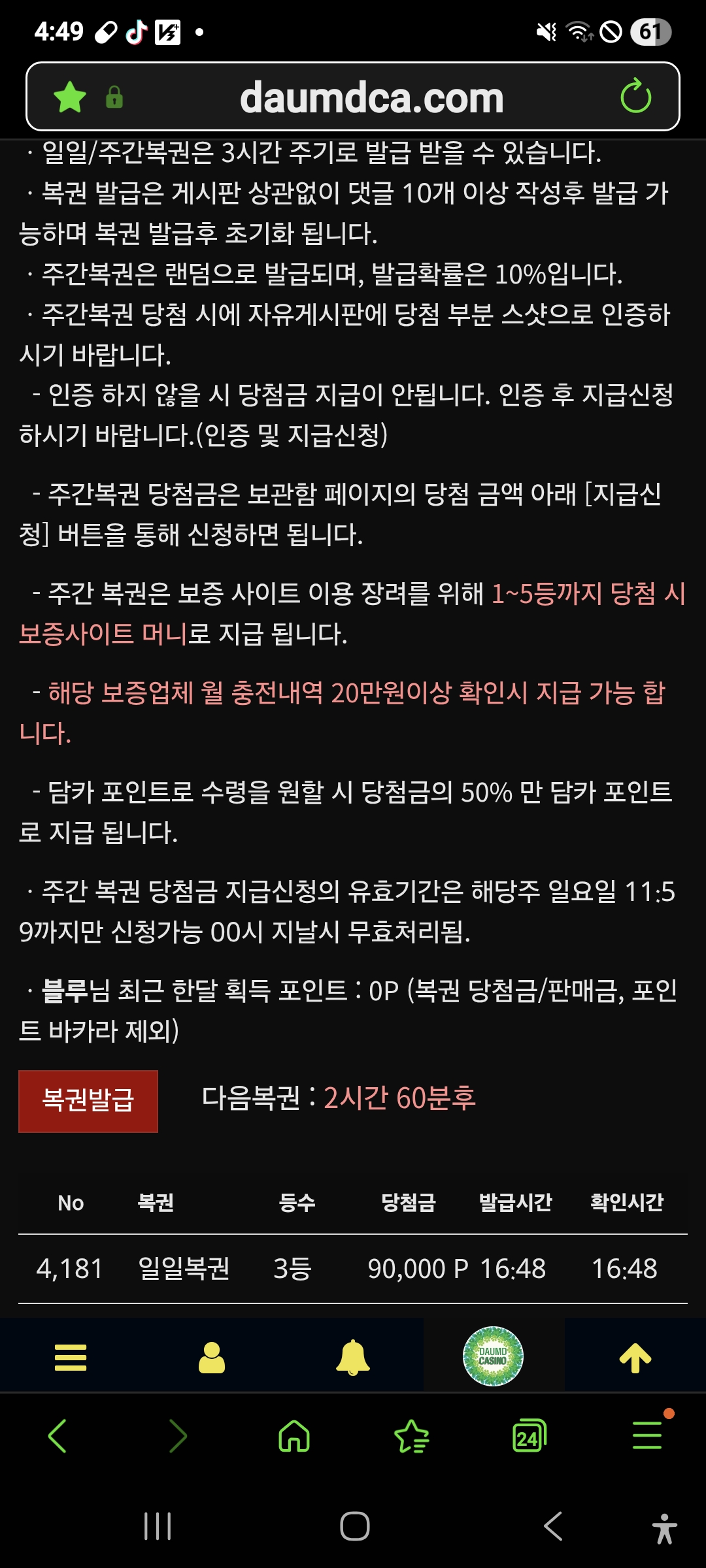The height and width of the screenshot is (1568, 706).
Task: Tap the daumdca.com address field
Action: [371, 97]
